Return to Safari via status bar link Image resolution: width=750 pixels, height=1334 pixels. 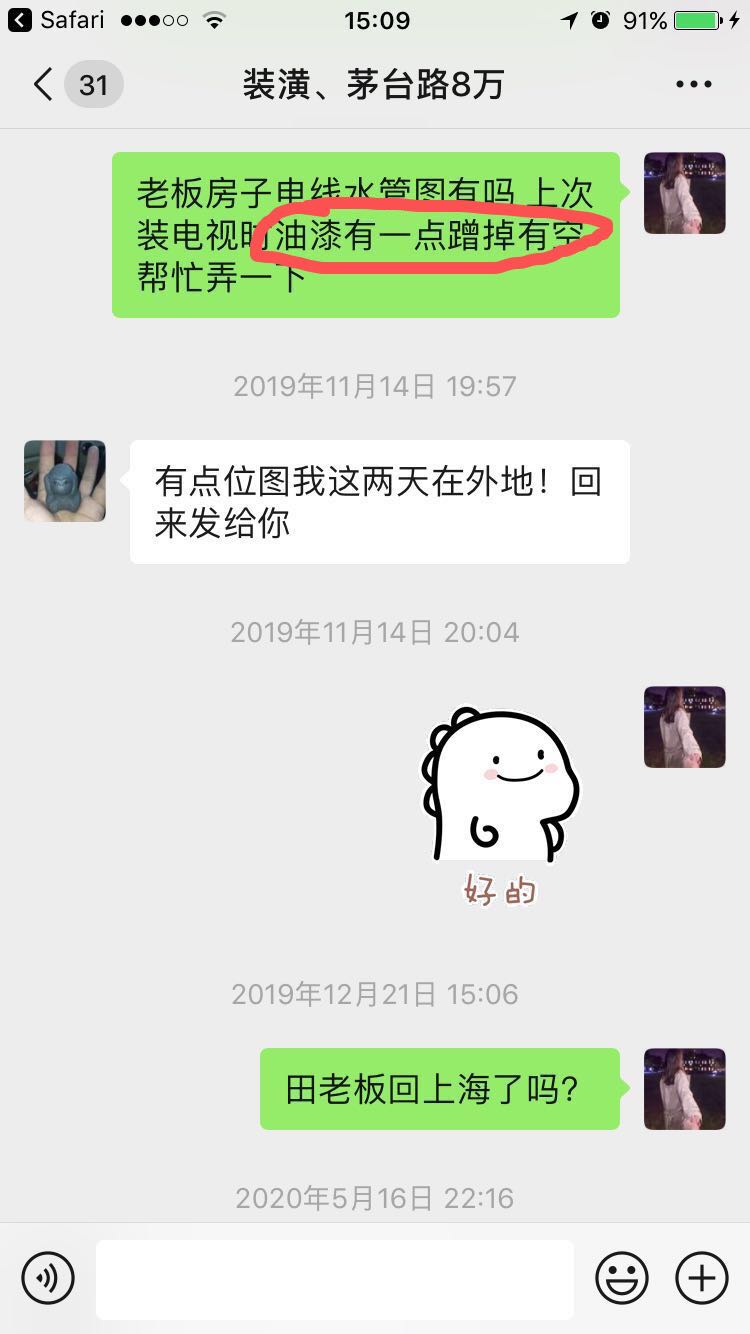tap(58, 20)
